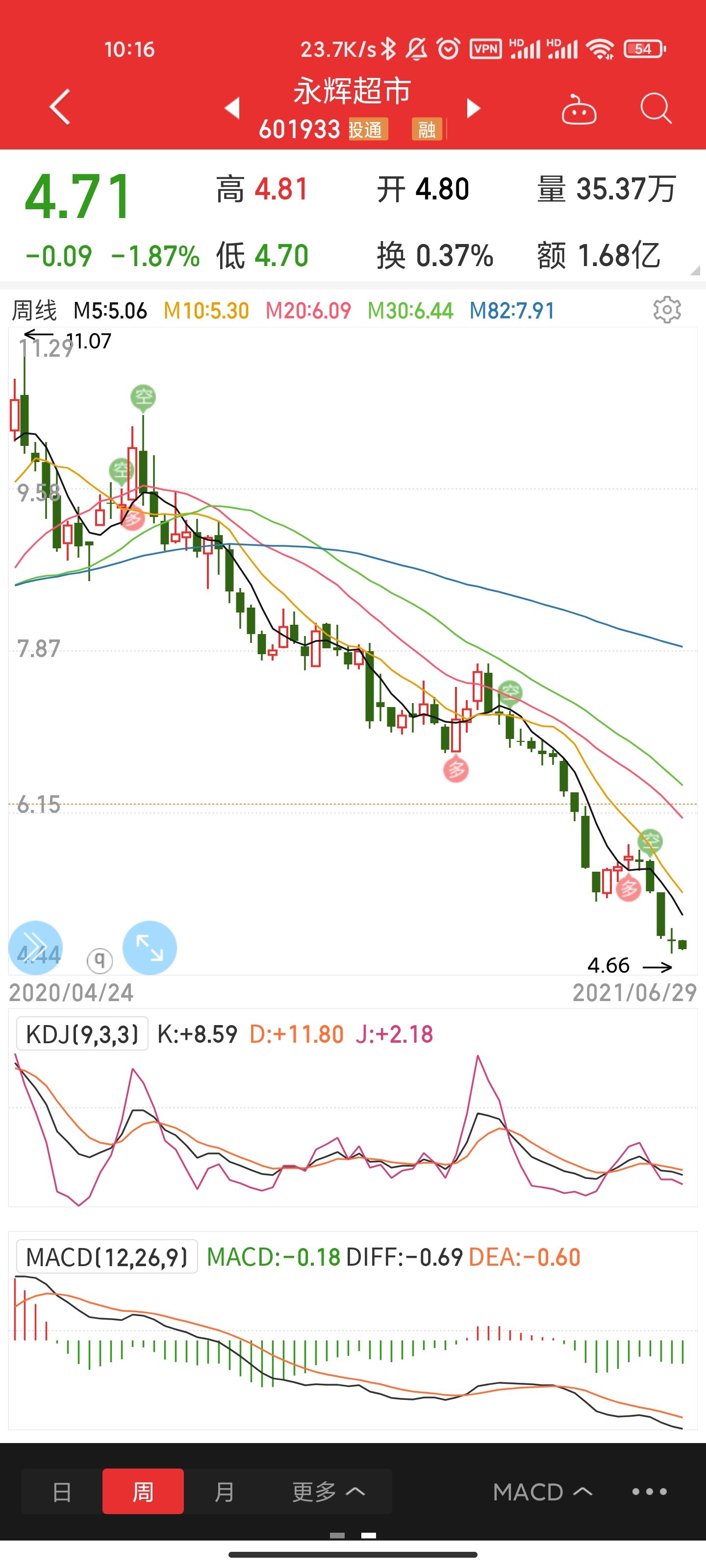
Task: Open the three-dot more options
Action: [x=649, y=1491]
